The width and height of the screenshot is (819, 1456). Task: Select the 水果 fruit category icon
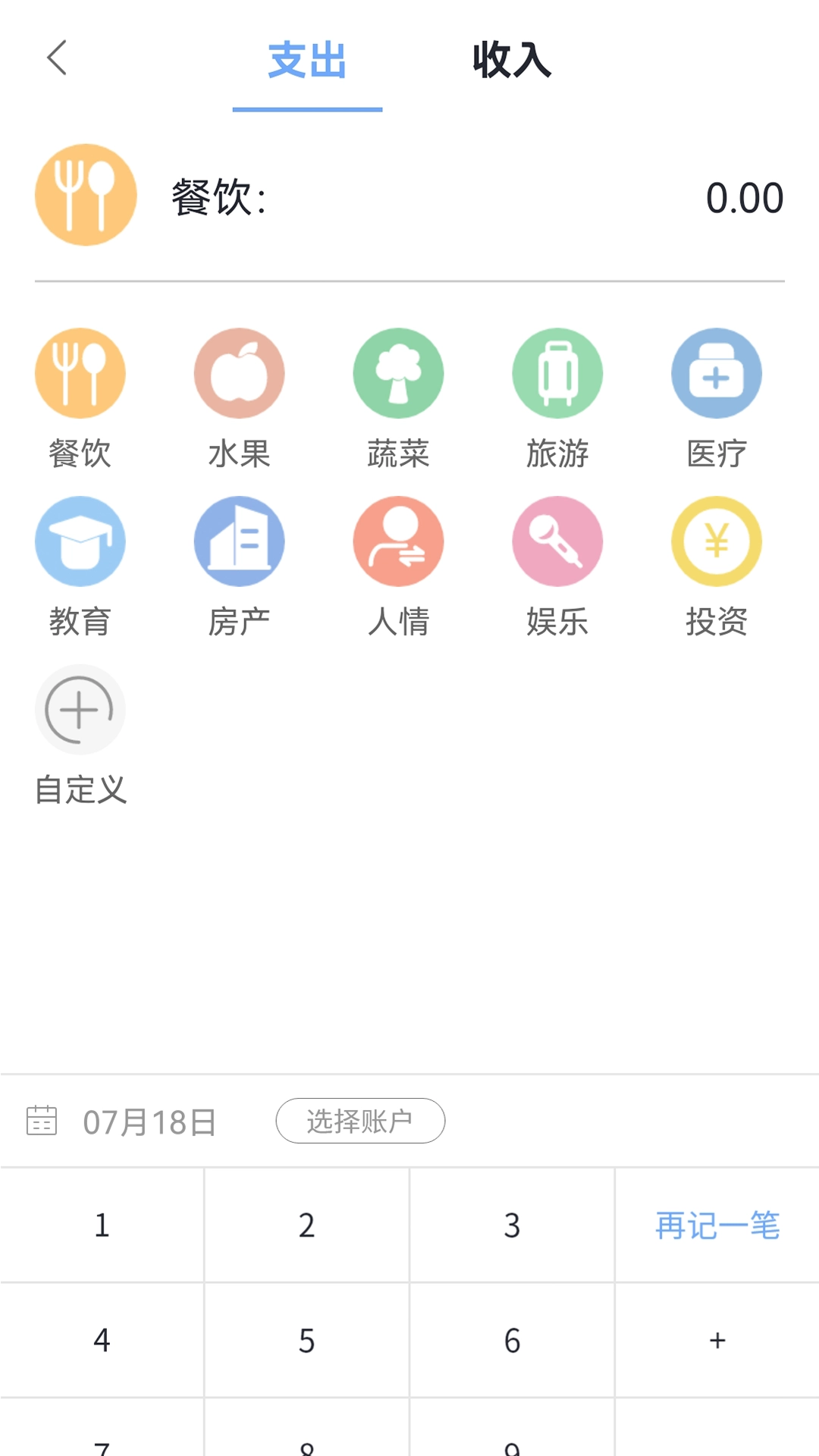pyautogui.click(x=239, y=373)
